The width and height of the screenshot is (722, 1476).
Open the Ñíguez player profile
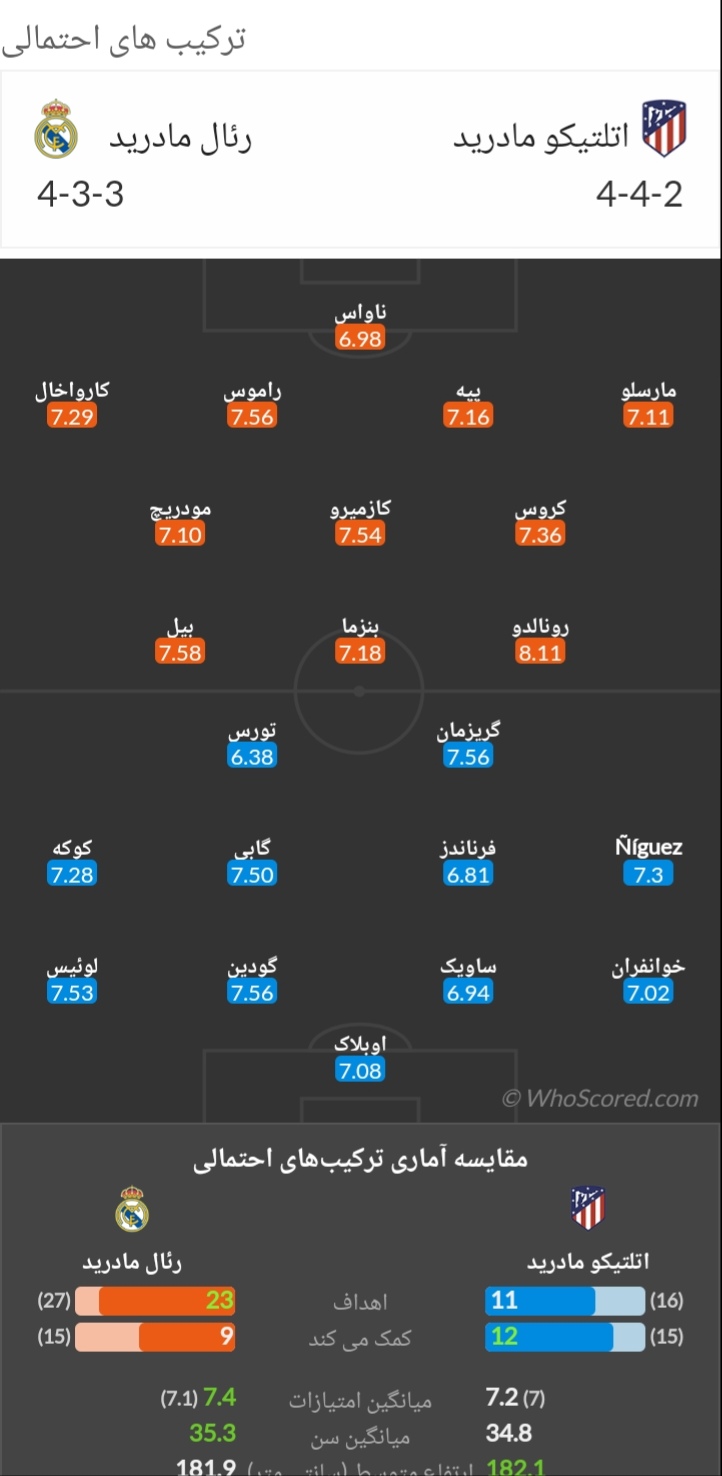tap(649, 862)
